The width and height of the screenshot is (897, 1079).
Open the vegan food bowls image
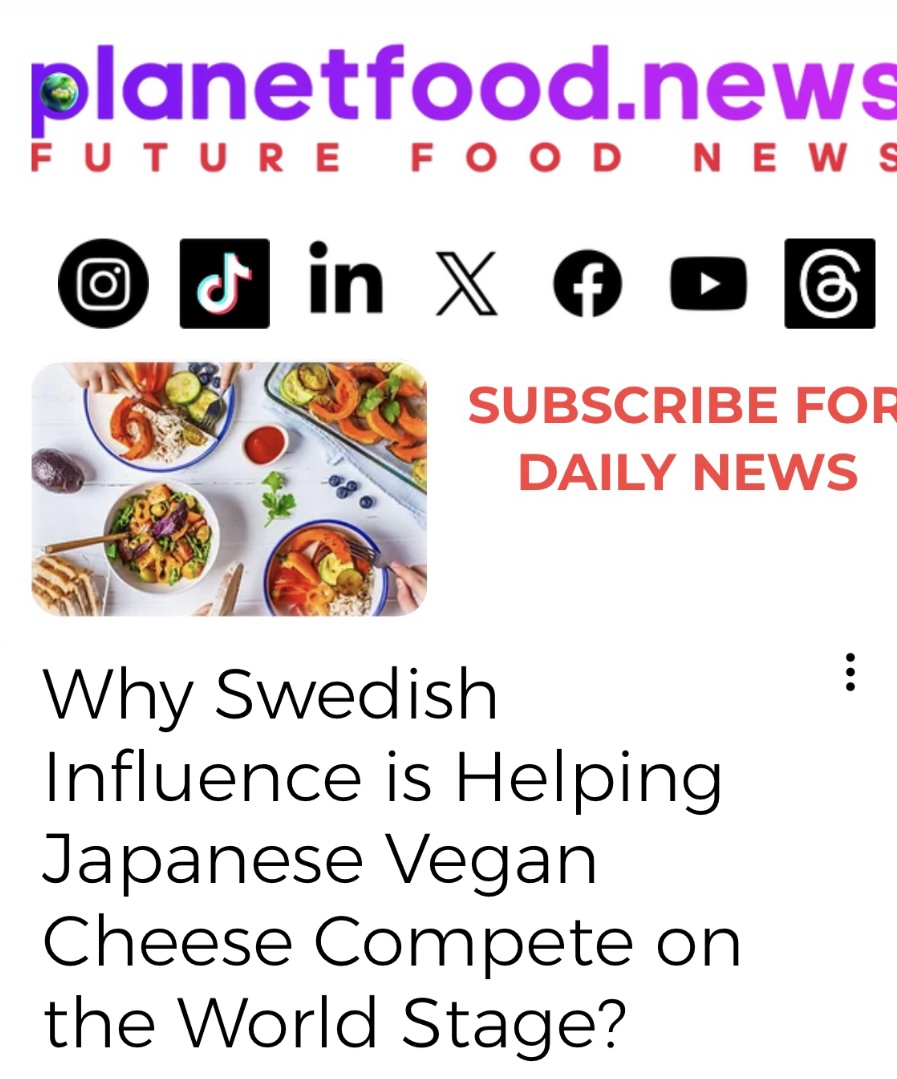[x=229, y=488]
